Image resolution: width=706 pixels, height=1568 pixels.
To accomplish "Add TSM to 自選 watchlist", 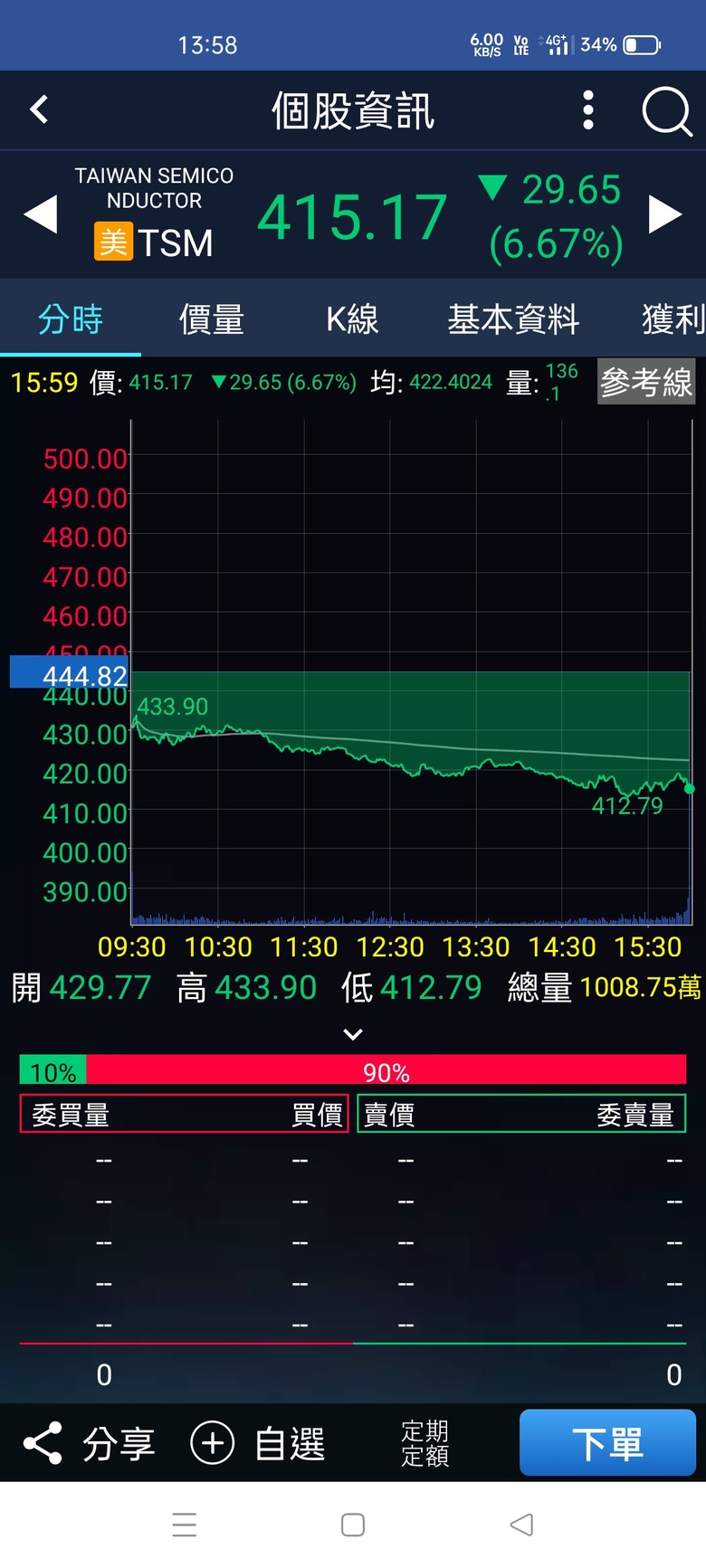I will tap(258, 1443).
